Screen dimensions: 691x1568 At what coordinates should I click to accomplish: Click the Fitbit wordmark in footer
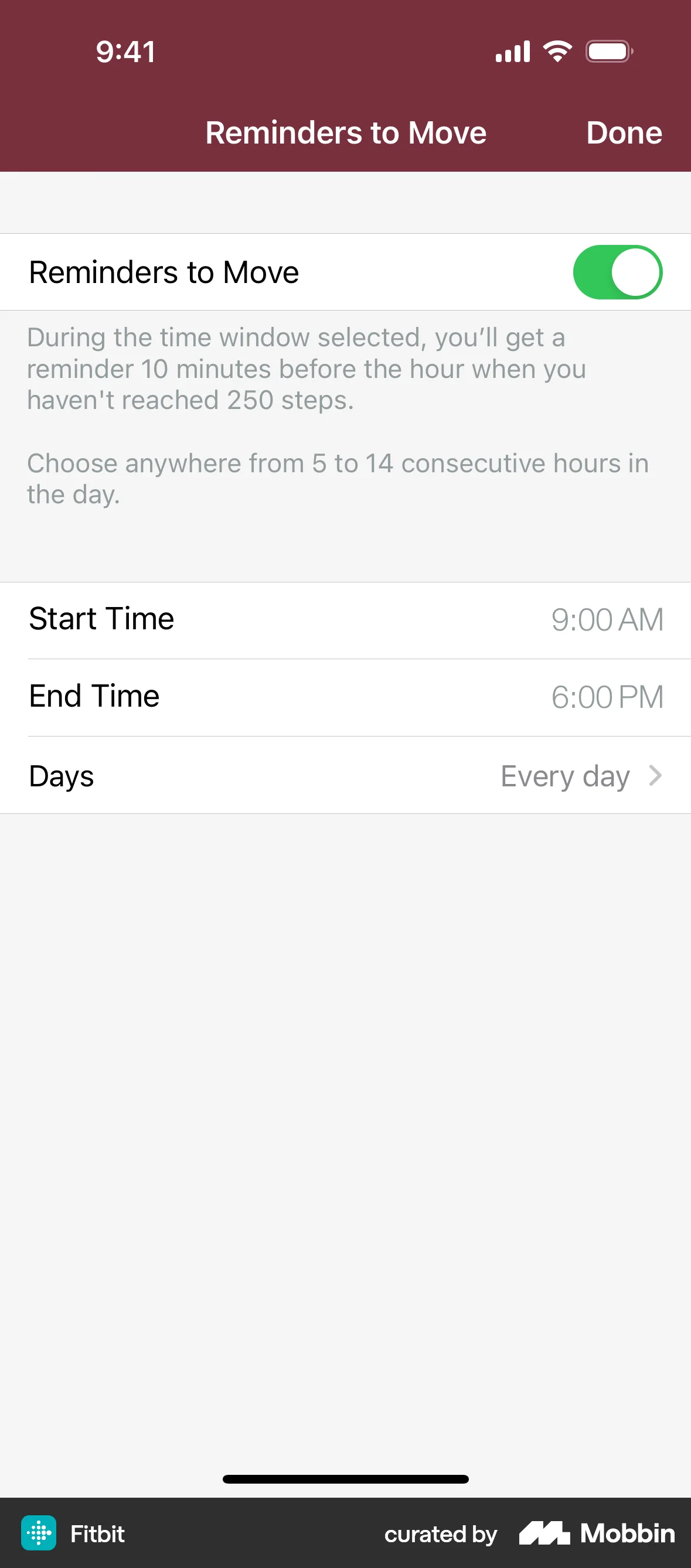(97, 1534)
